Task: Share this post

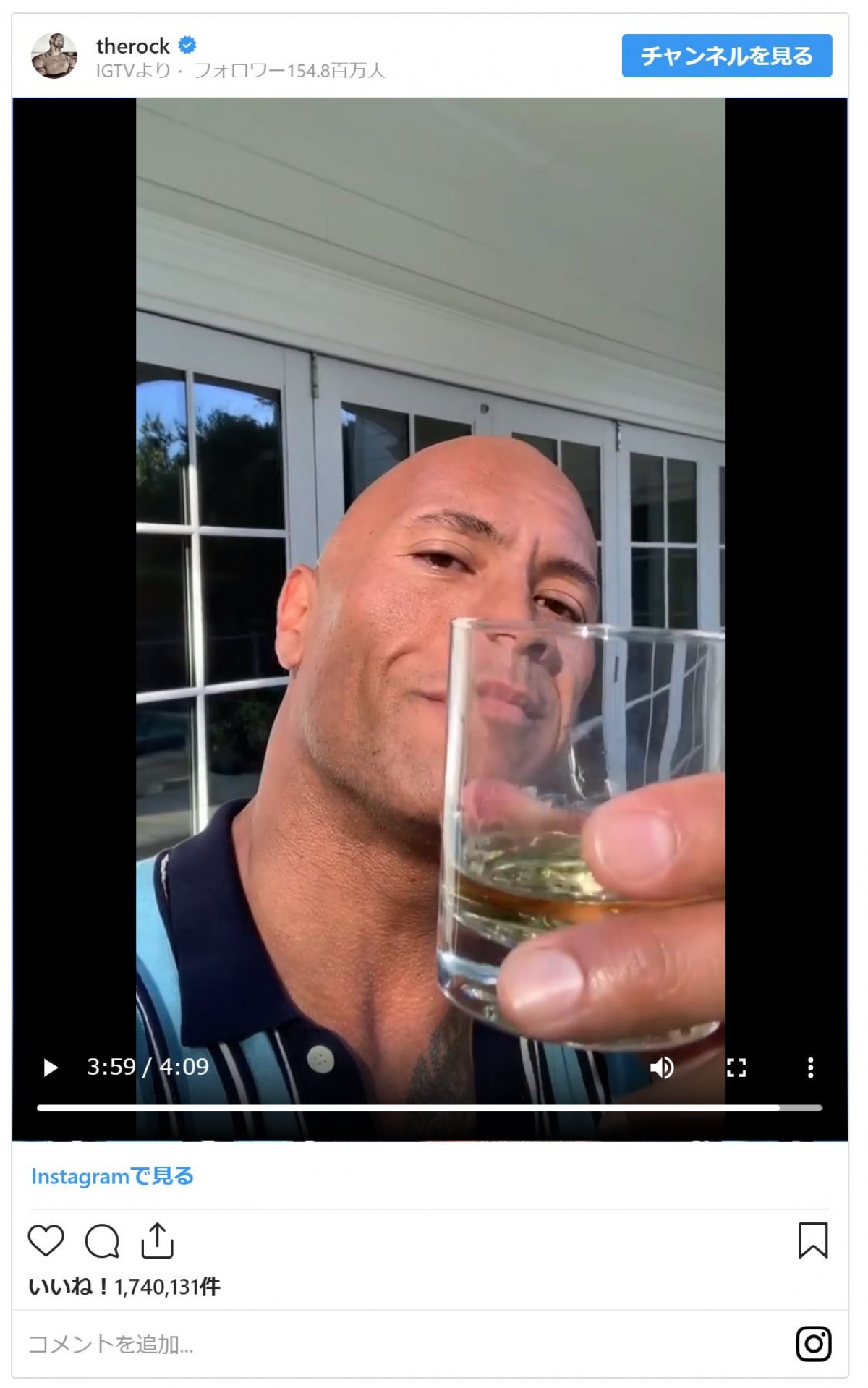Action: pos(157,1241)
